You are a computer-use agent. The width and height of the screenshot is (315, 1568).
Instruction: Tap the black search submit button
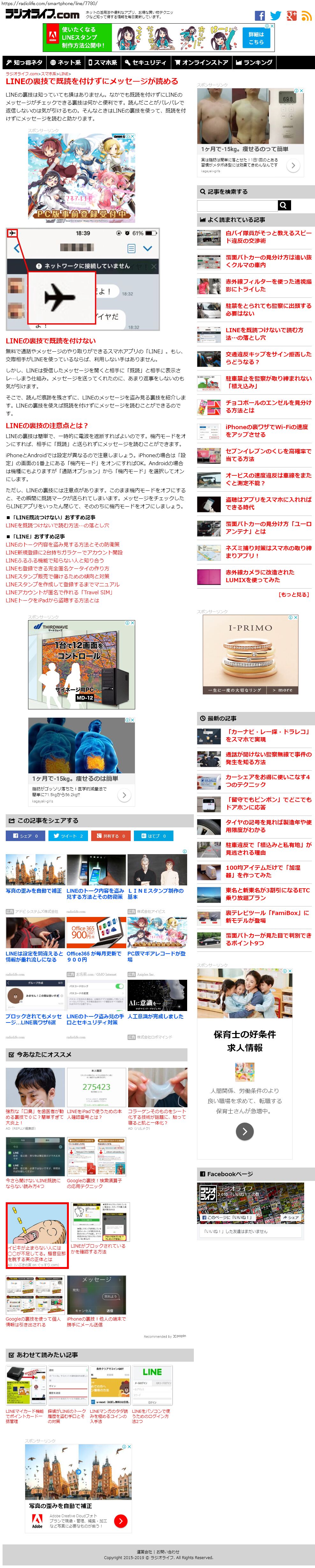coord(285,205)
